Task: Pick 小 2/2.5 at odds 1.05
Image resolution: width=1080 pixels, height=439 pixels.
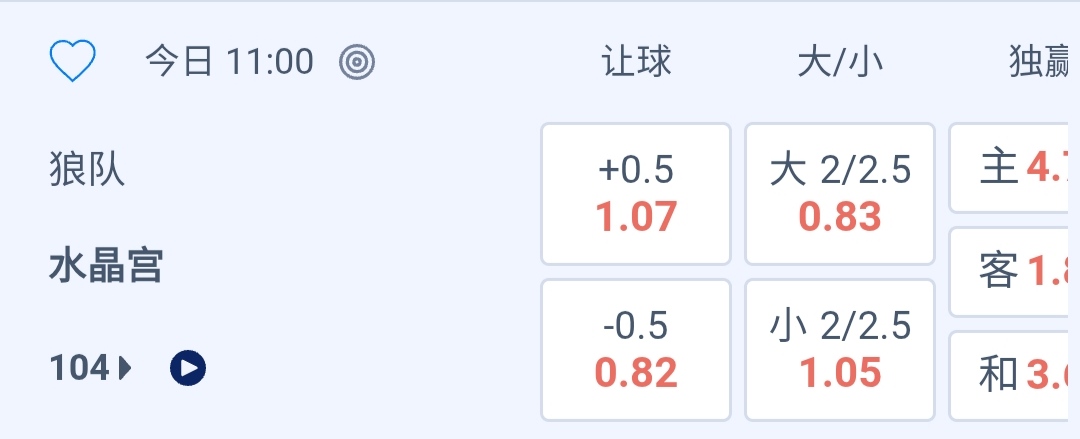Action: pyautogui.click(x=840, y=349)
